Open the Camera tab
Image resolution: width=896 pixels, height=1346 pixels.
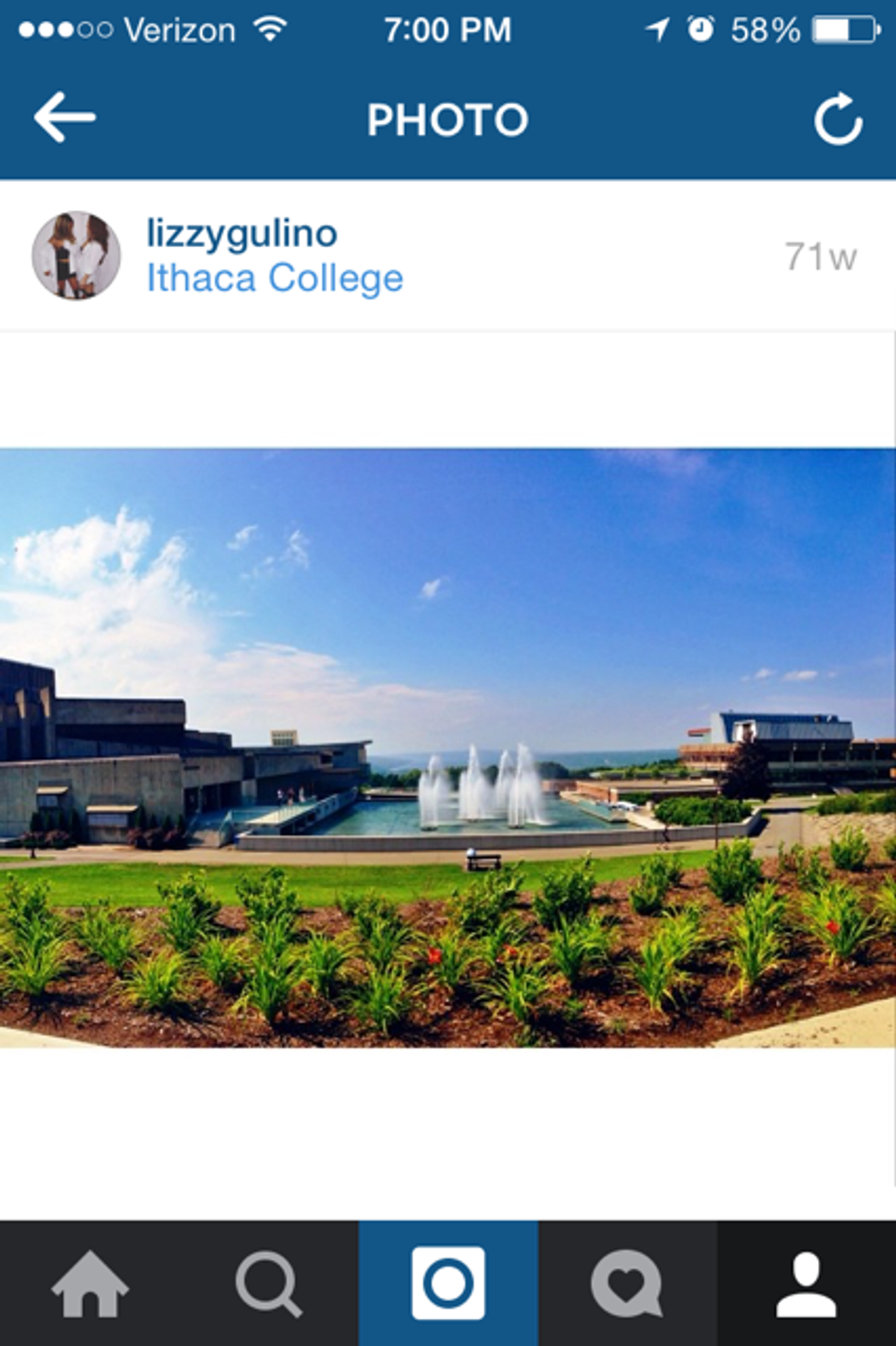tap(448, 1284)
